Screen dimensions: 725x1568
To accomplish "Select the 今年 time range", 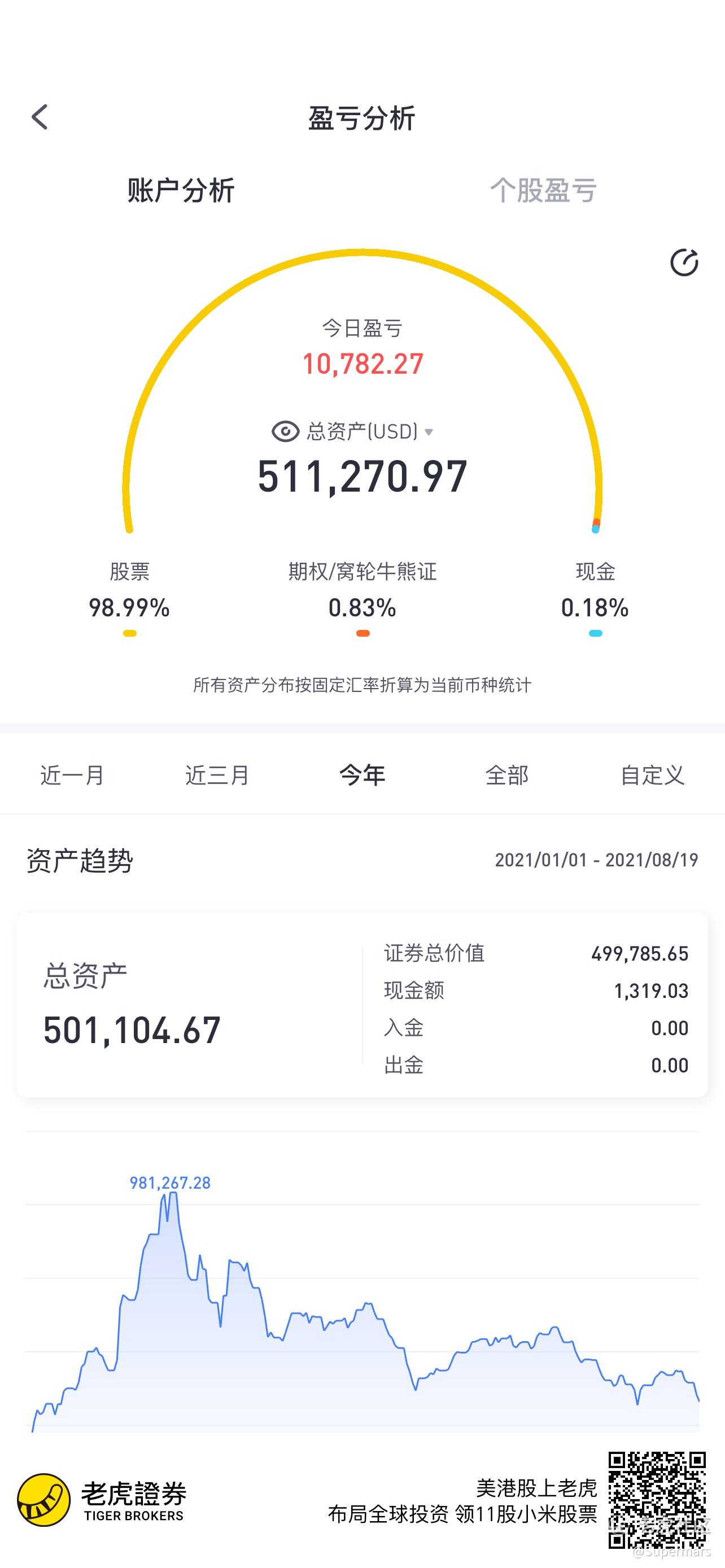I will pyautogui.click(x=362, y=775).
